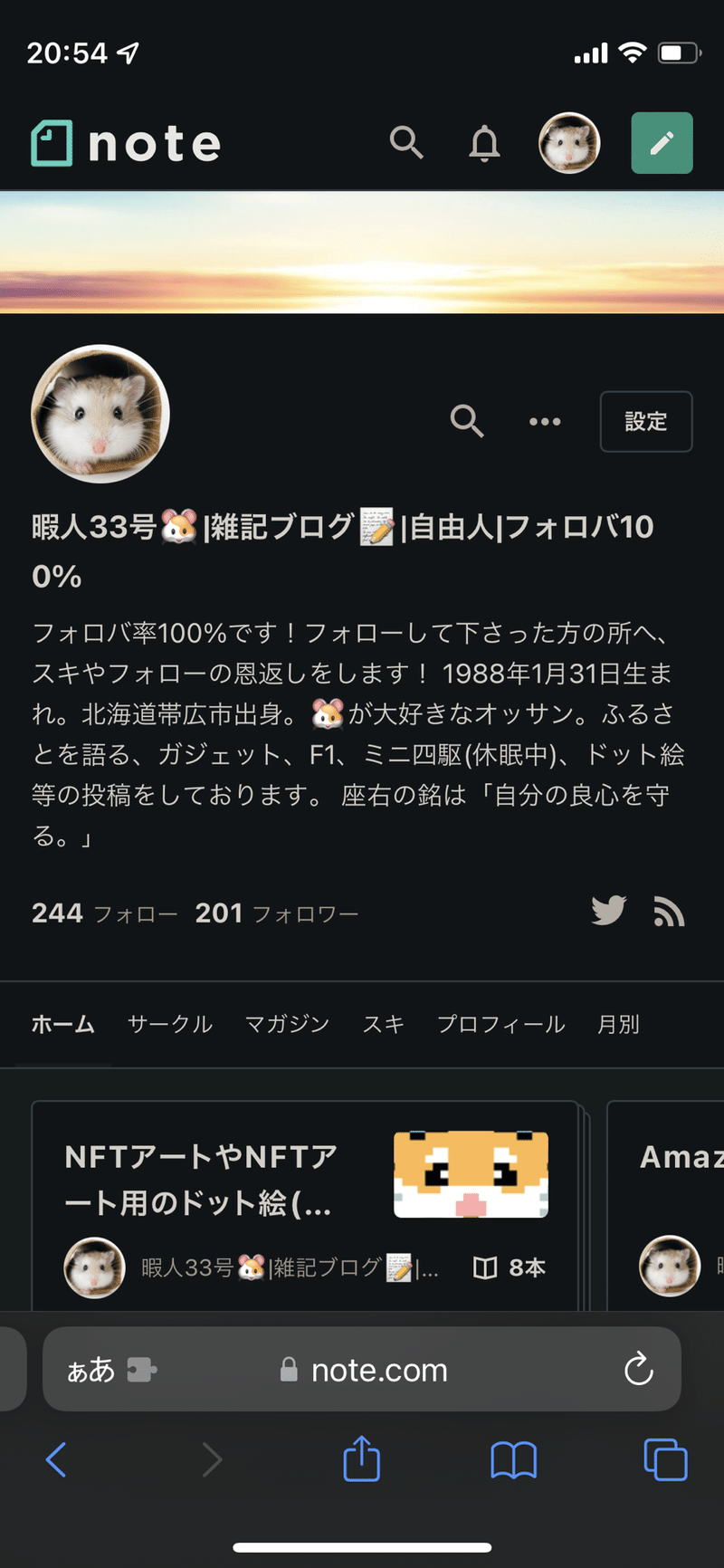Tap the hamster avatar in the note header

(x=569, y=143)
